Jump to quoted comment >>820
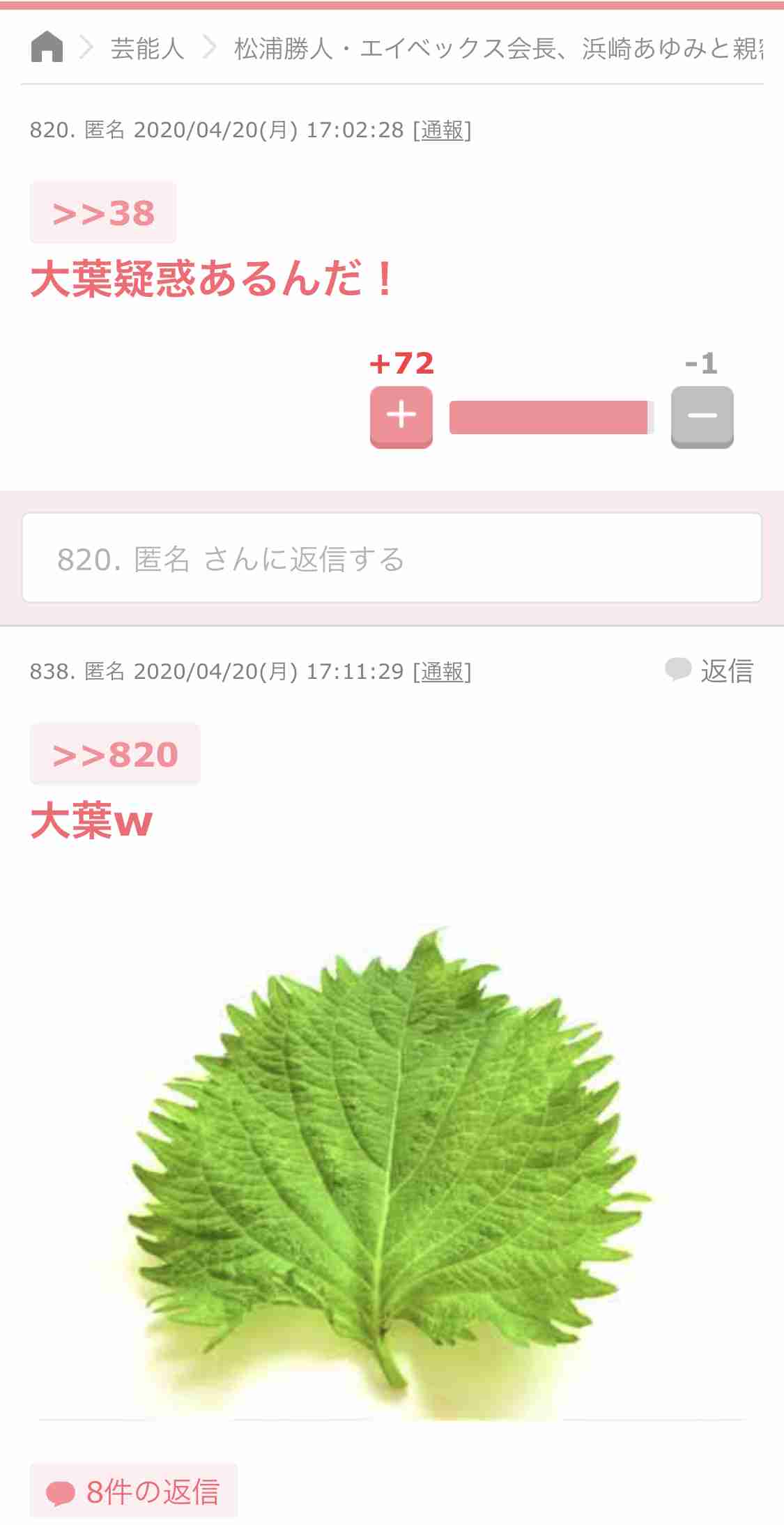 [115, 754]
